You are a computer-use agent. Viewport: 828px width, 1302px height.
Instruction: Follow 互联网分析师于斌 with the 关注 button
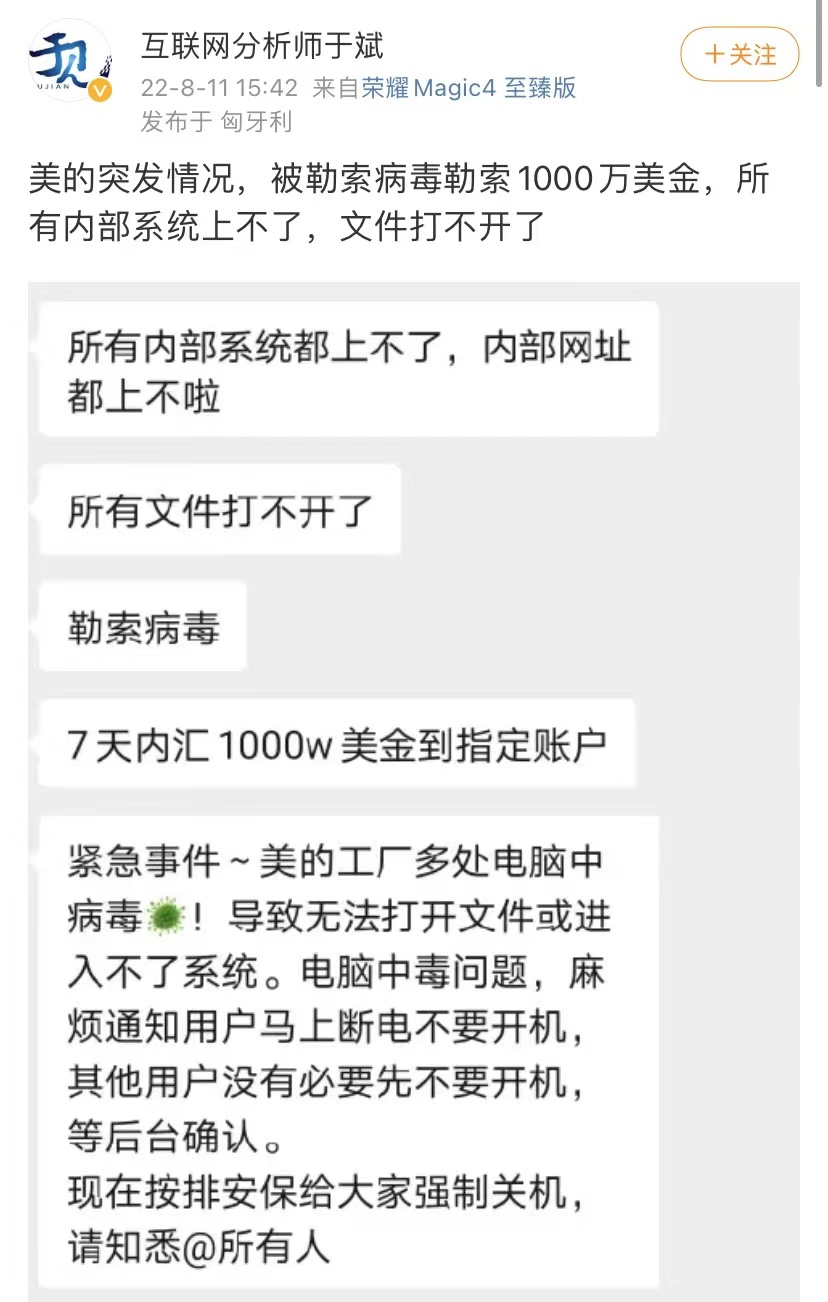point(740,54)
